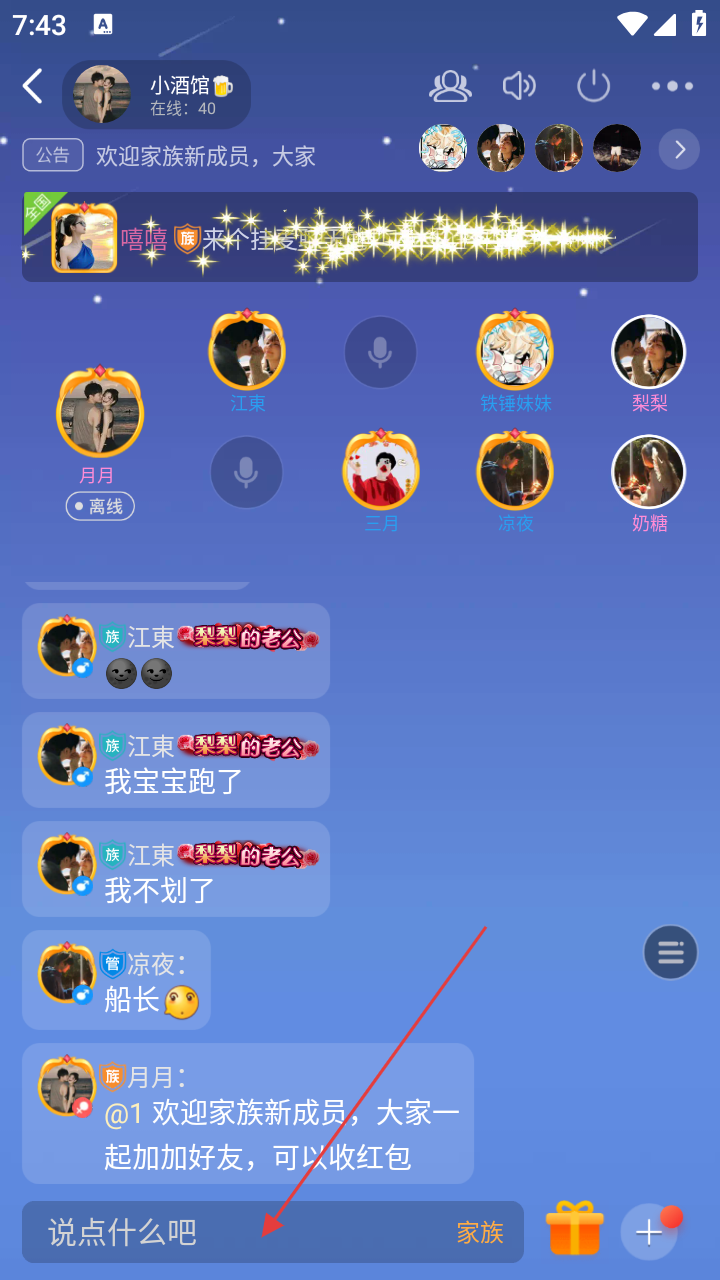
Task: Open 奶糖's mic seat
Action: pyautogui.click(x=649, y=472)
